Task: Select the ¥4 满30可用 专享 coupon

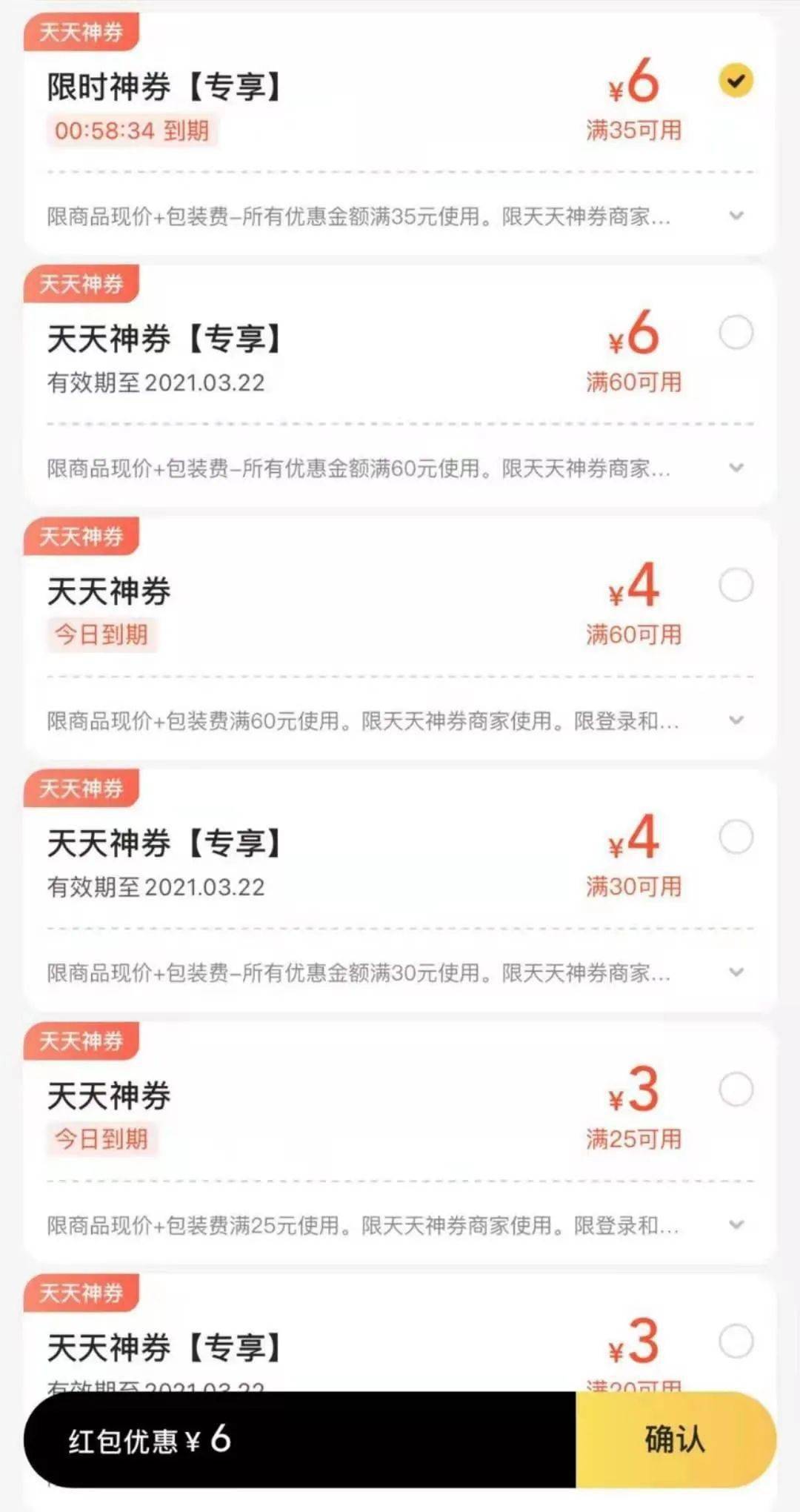Action: click(x=736, y=836)
